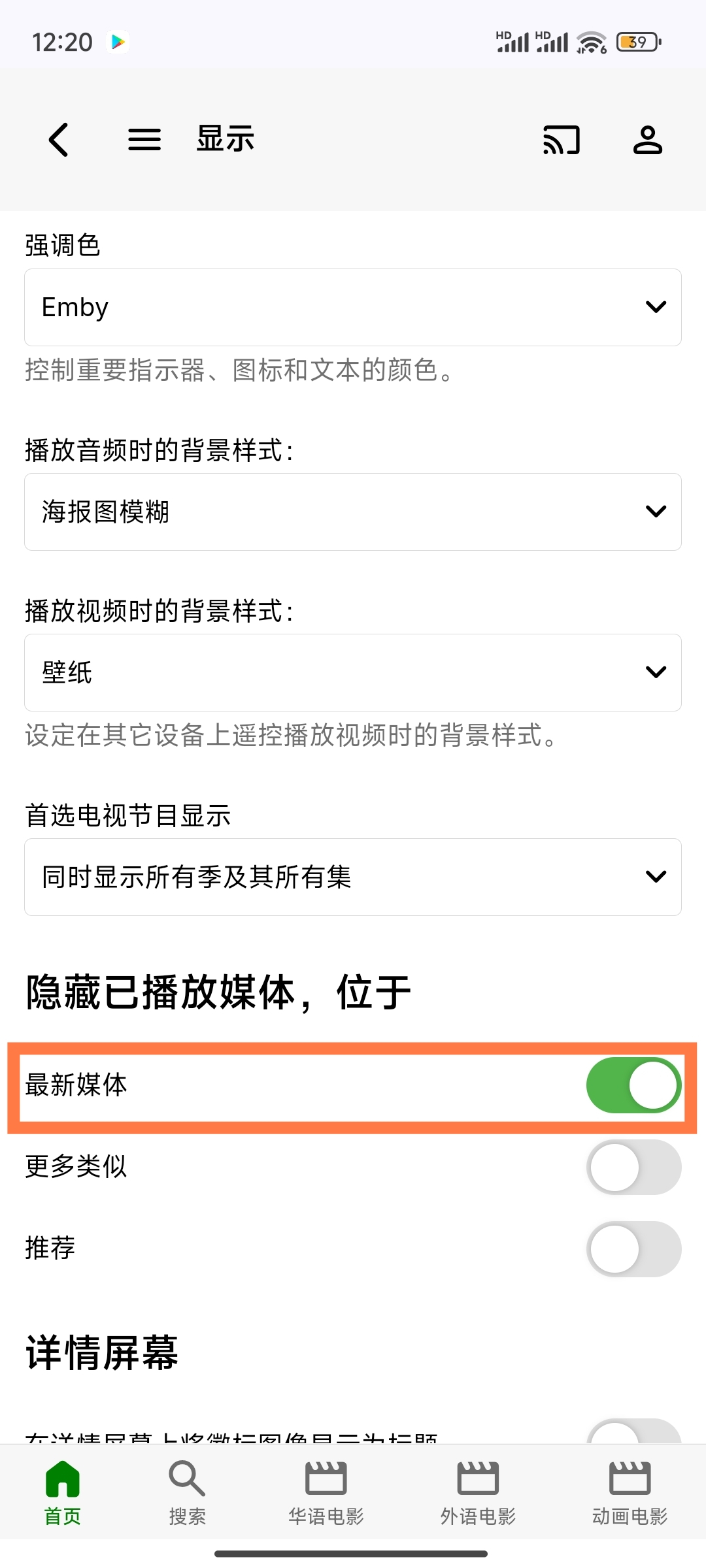Enable the 更多类似 switch
The width and height of the screenshot is (706, 1568).
pos(633,1167)
